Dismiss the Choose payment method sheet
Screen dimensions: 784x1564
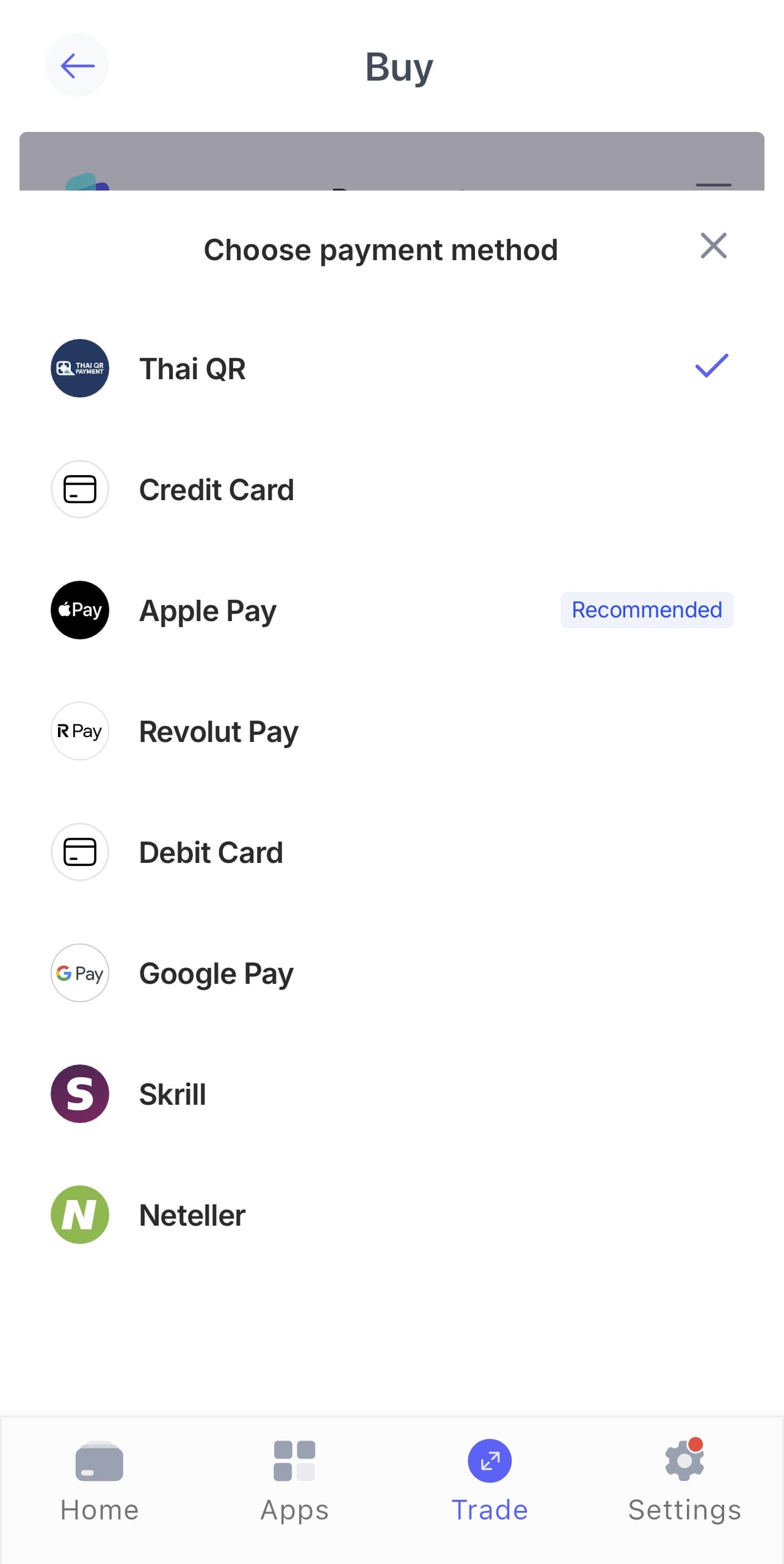[x=713, y=246]
